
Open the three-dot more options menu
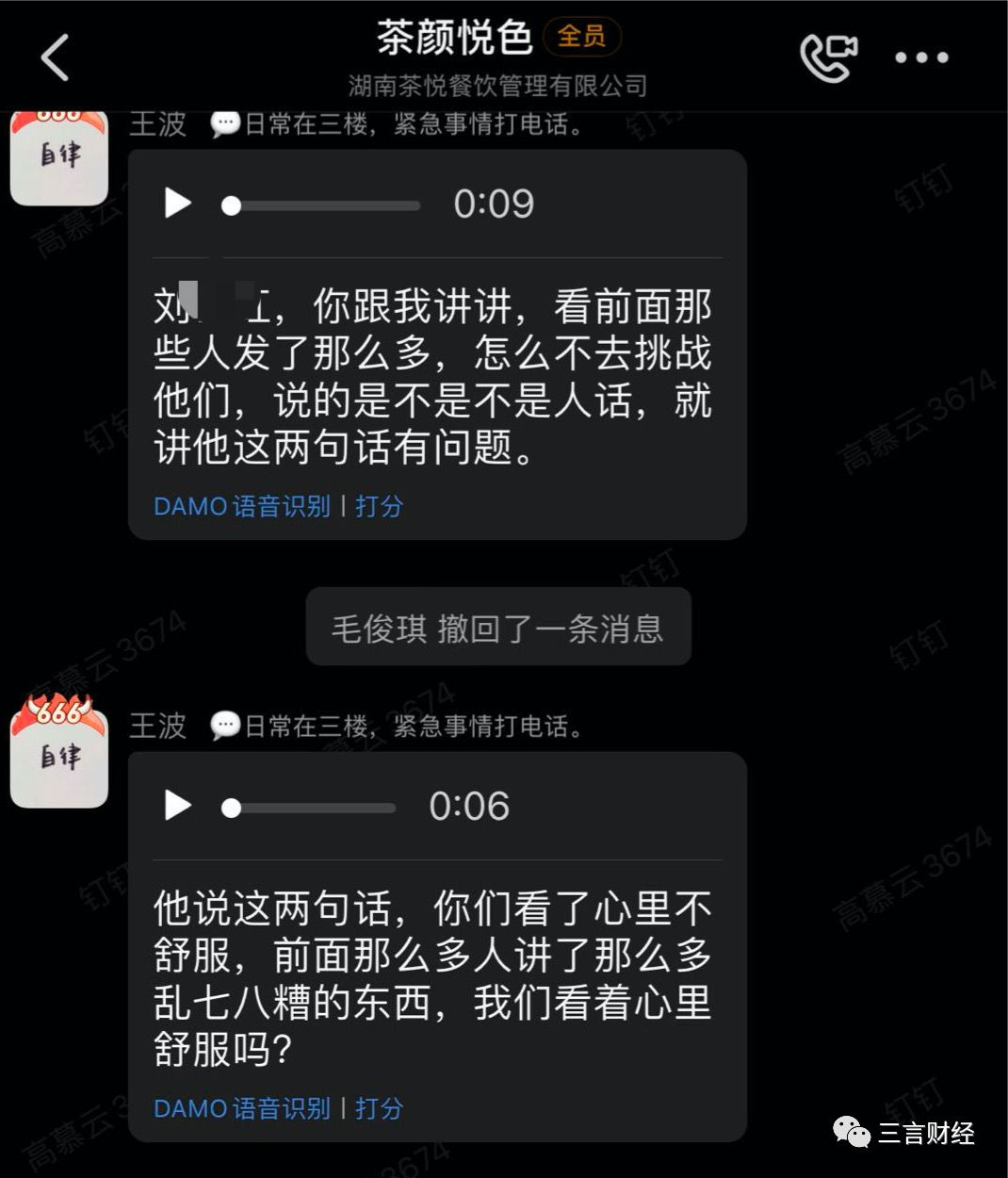click(920, 57)
